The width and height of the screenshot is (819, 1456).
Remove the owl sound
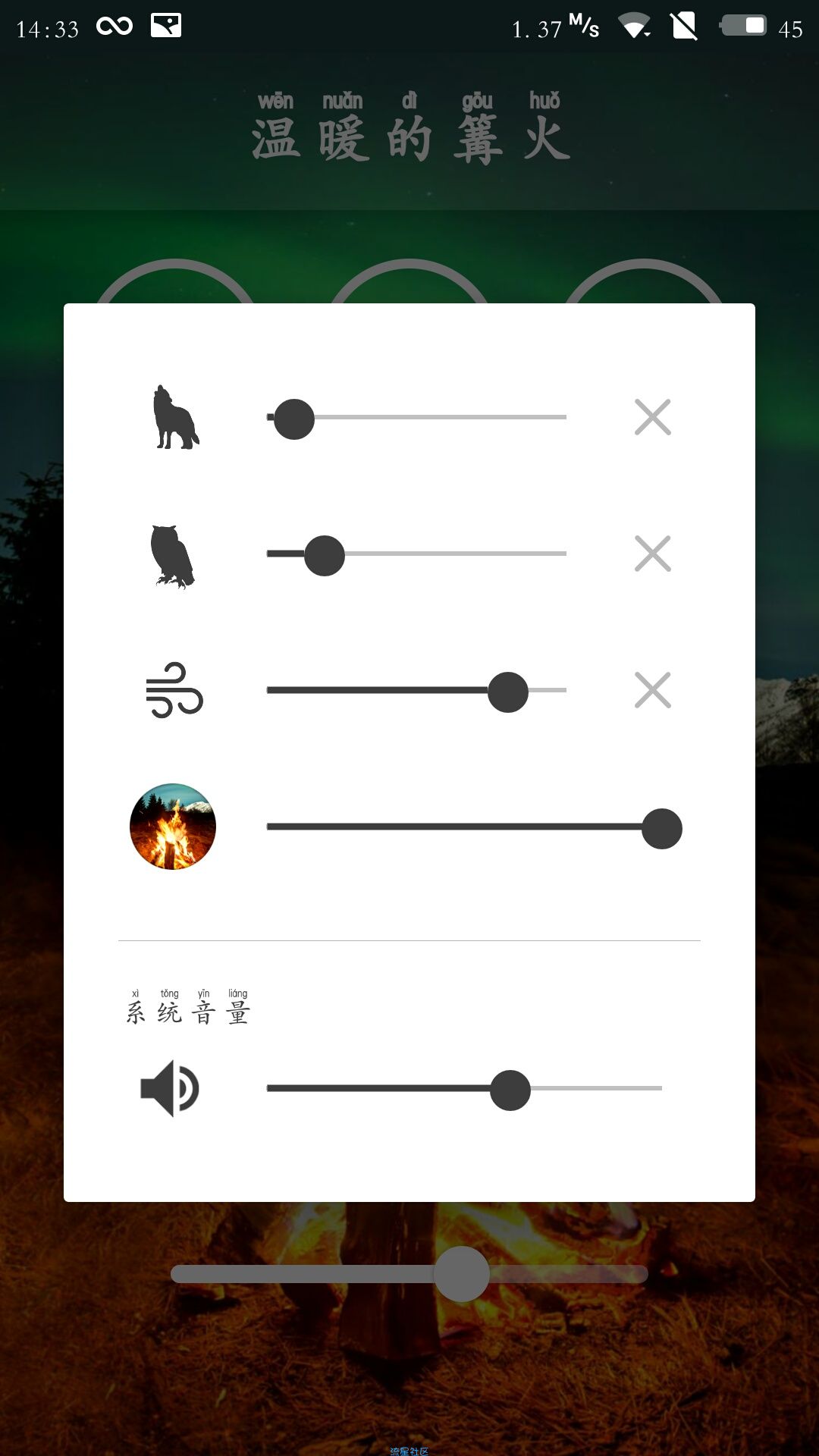[x=652, y=554]
